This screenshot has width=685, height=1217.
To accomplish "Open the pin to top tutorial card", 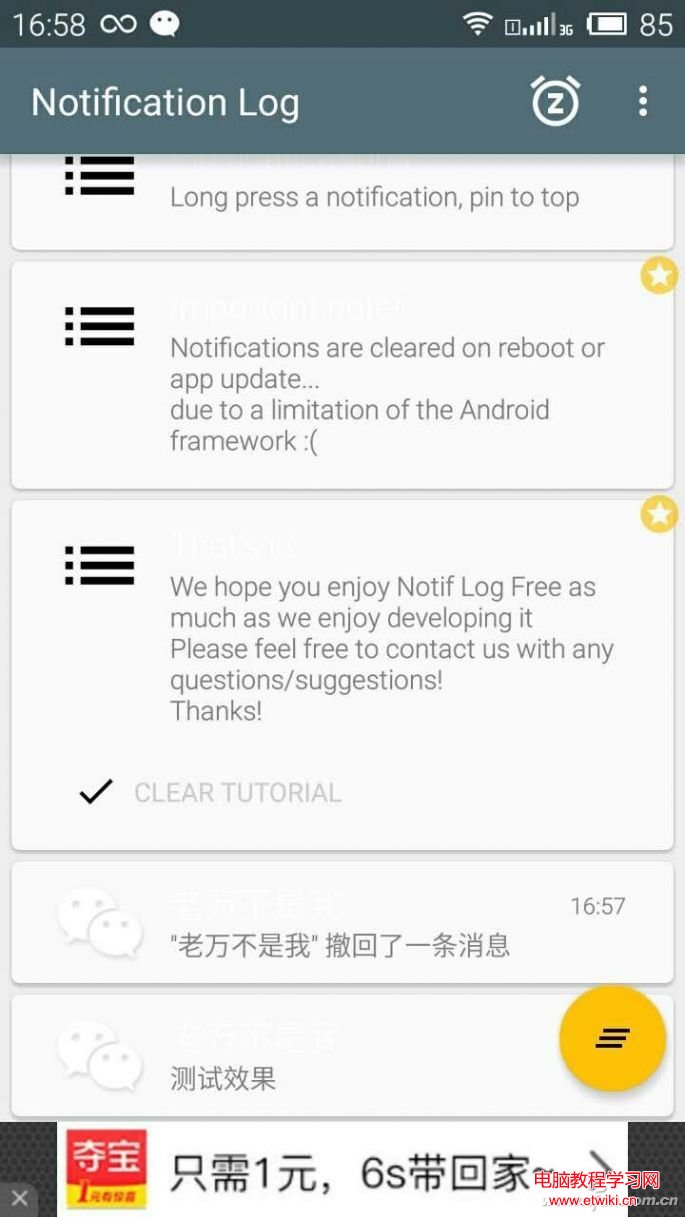I will (x=340, y=198).
